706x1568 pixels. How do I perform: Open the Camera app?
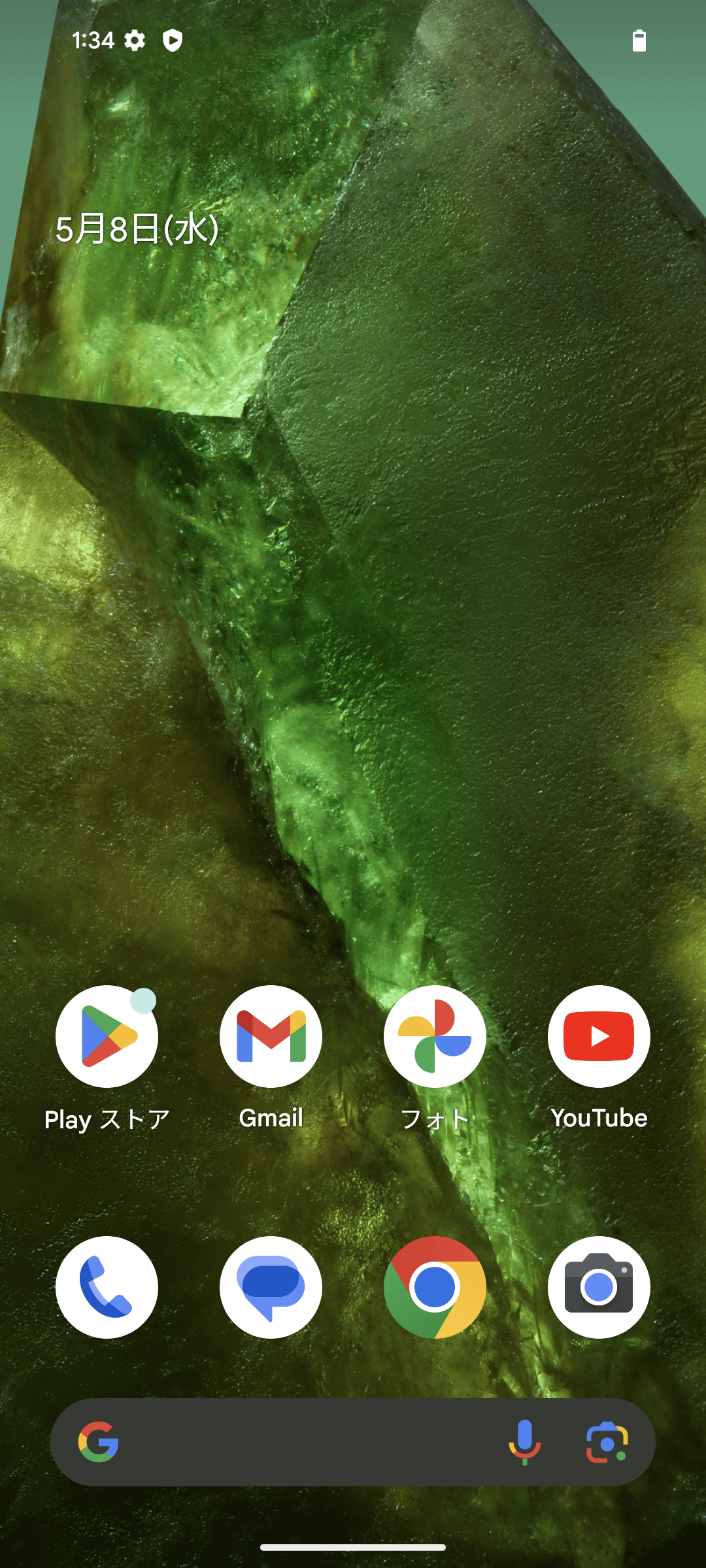pos(599,1287)
